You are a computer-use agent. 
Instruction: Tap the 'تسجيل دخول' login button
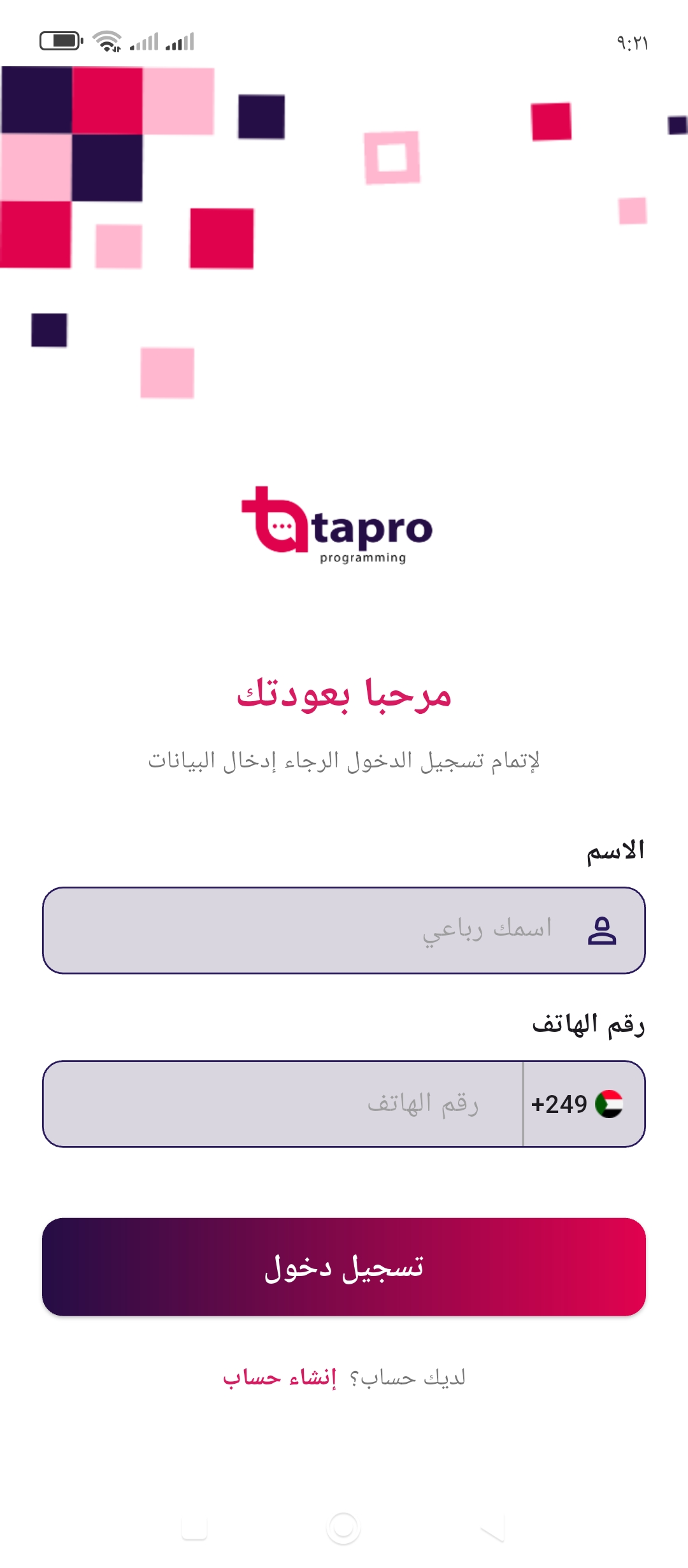pyautogui.click(x=344, y=1267)
